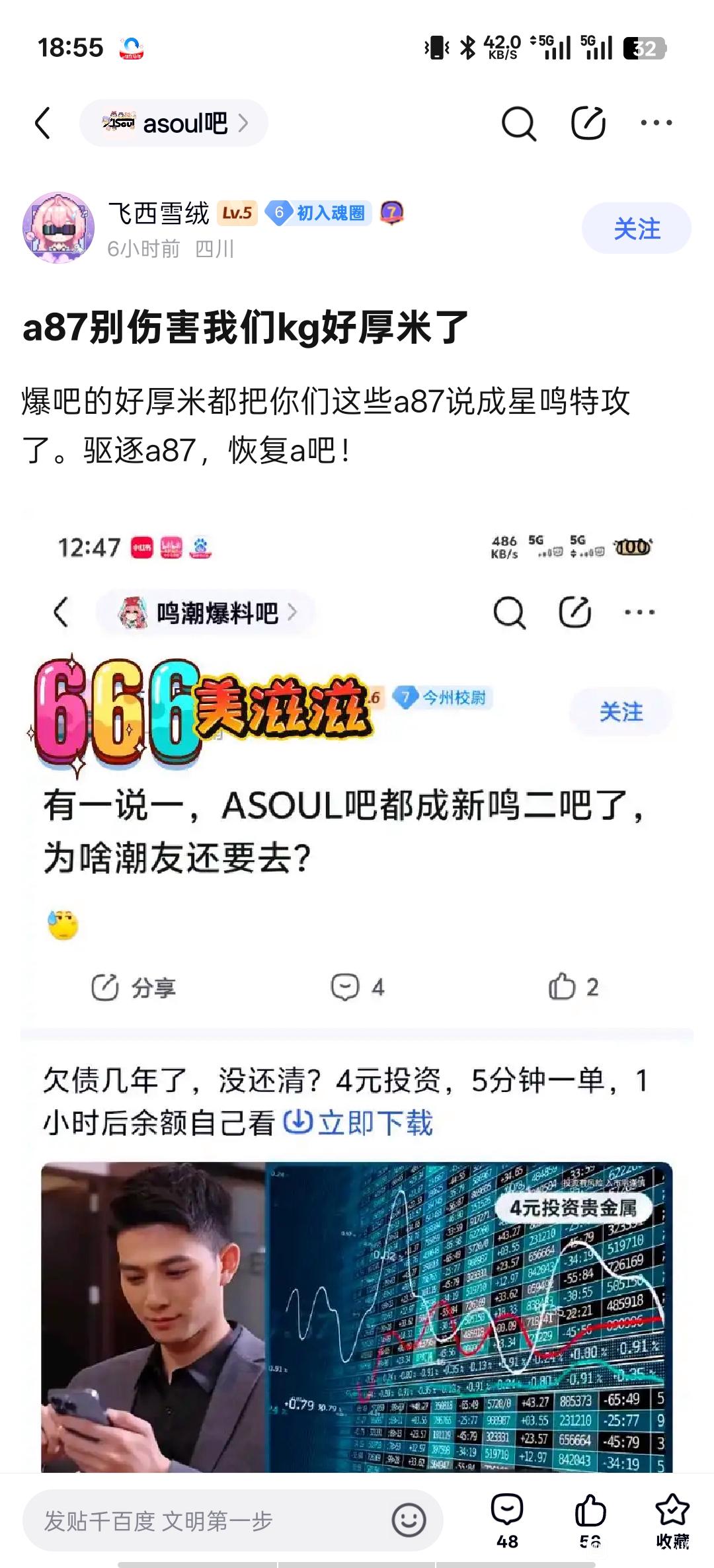Go back using the top-left arrow
The height and width of the screenshot is (1568, 714).
pos(43,124)
